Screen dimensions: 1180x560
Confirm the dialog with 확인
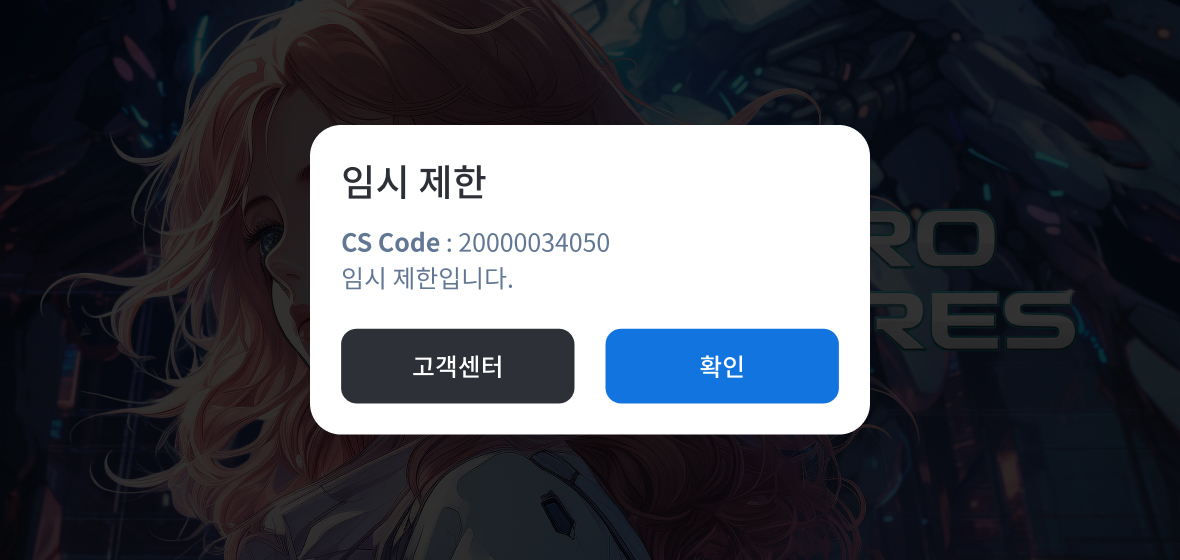(721, 366)
